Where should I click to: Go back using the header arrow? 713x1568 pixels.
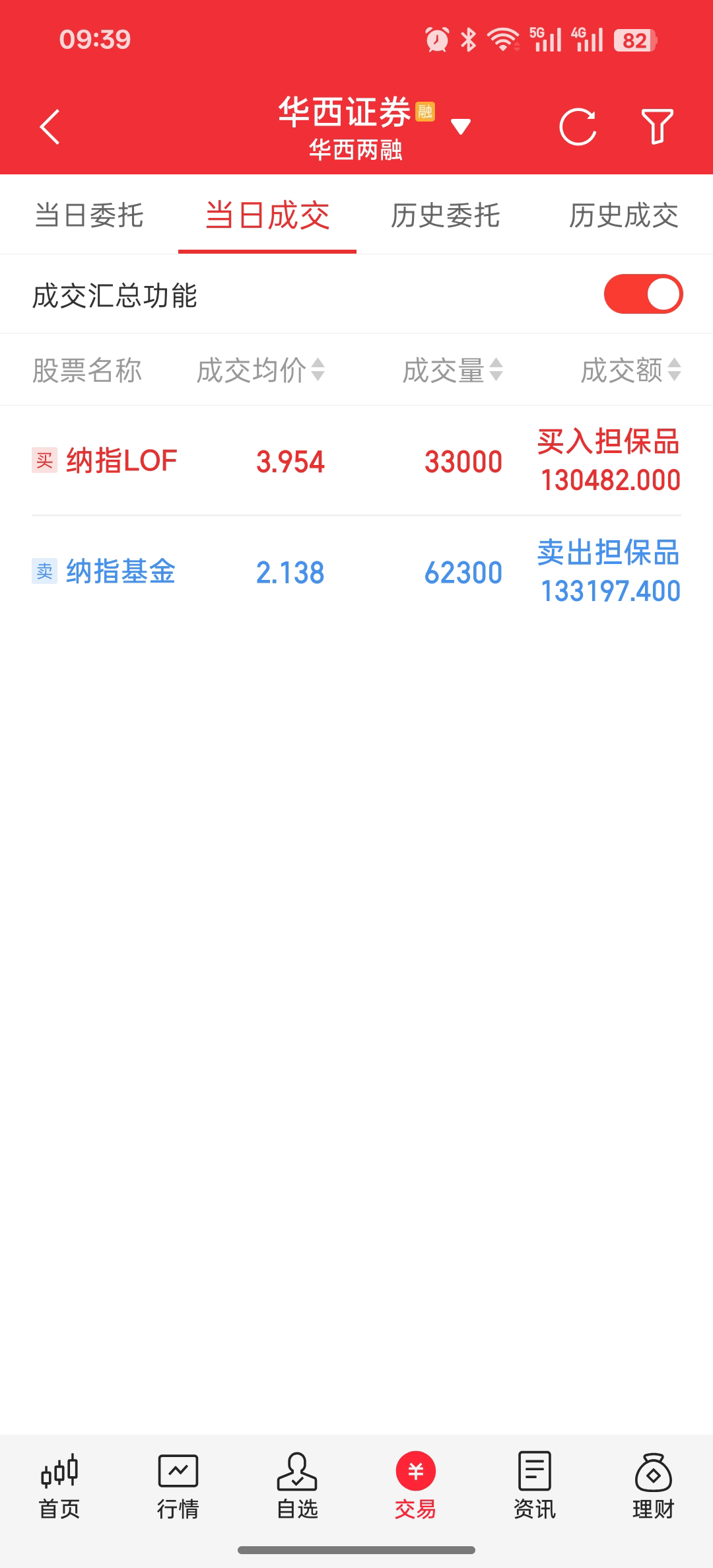click(x=50, y=126)
